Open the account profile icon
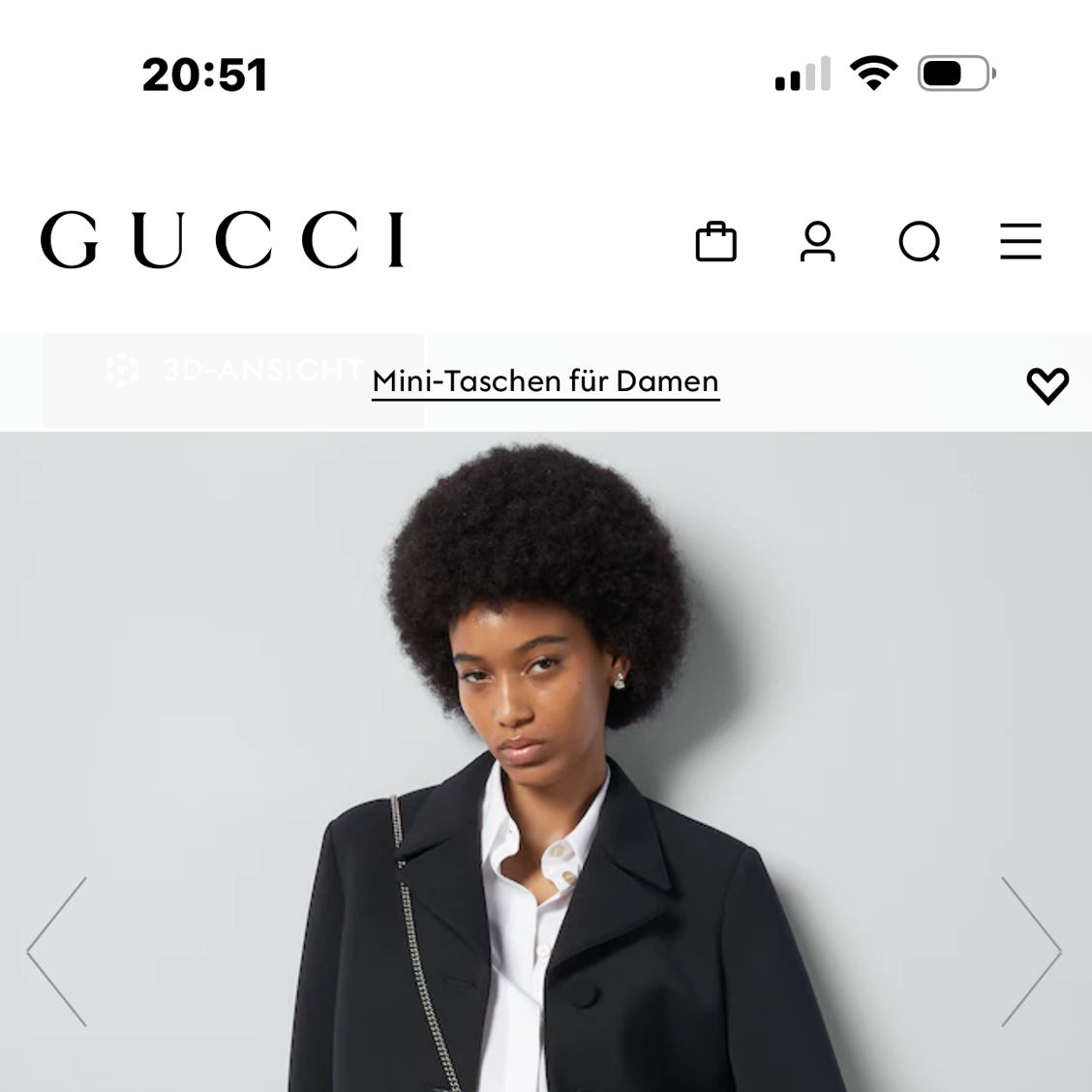The height and width of the screenshot is (1092, 1092). coord(818,242)
